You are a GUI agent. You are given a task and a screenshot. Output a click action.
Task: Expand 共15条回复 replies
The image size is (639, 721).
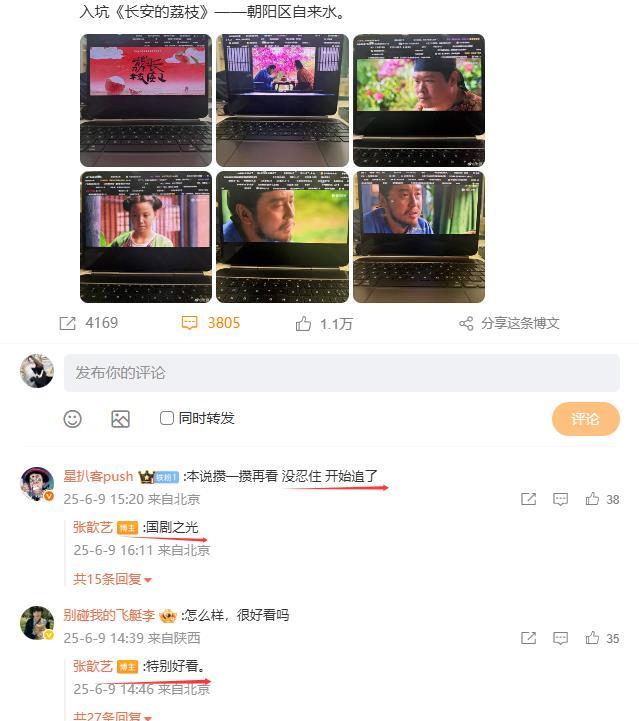tap(112, 579)
